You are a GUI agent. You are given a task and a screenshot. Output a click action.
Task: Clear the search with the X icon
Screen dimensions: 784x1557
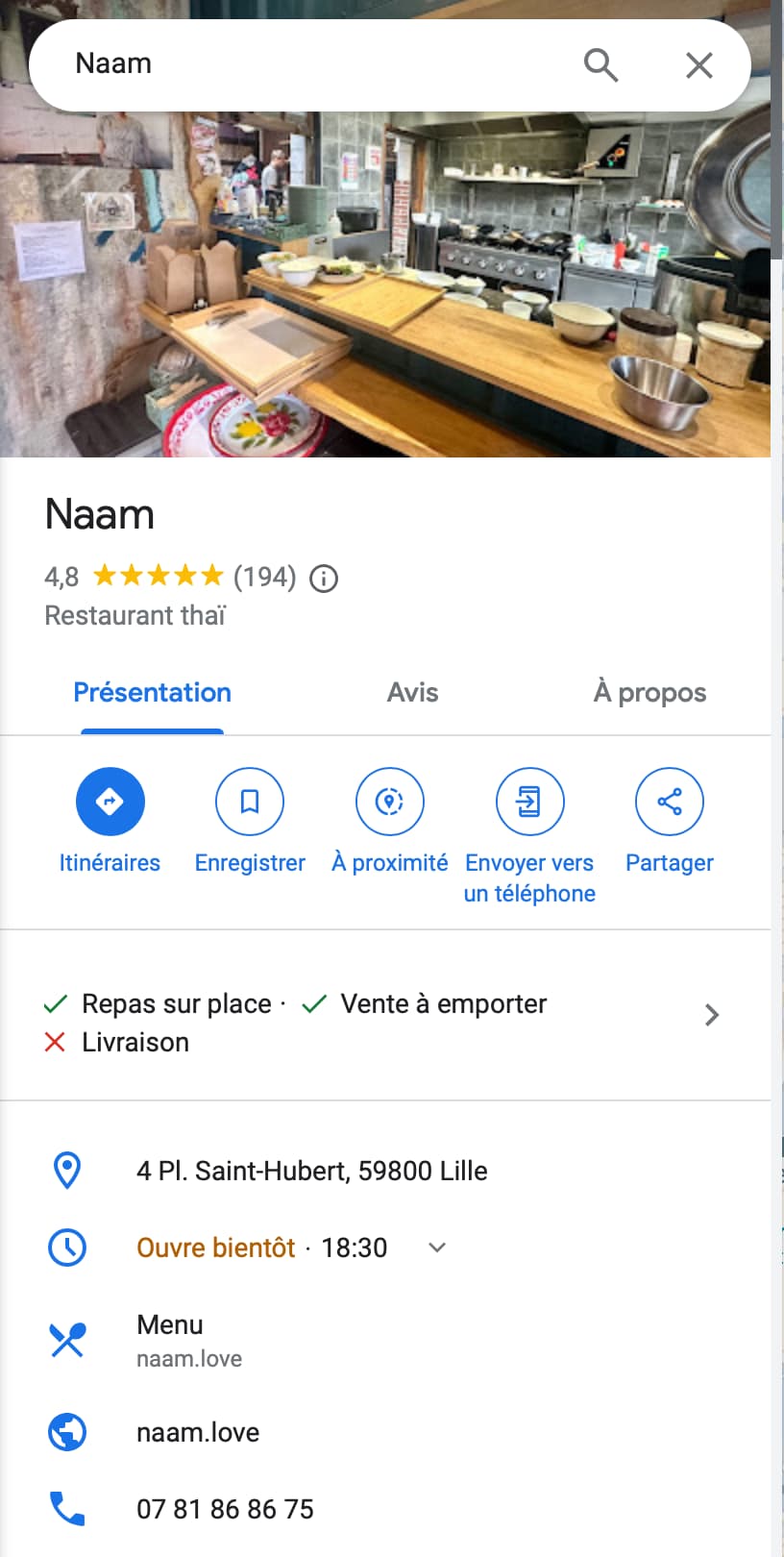pyautogui.click(x=698, y=64)
